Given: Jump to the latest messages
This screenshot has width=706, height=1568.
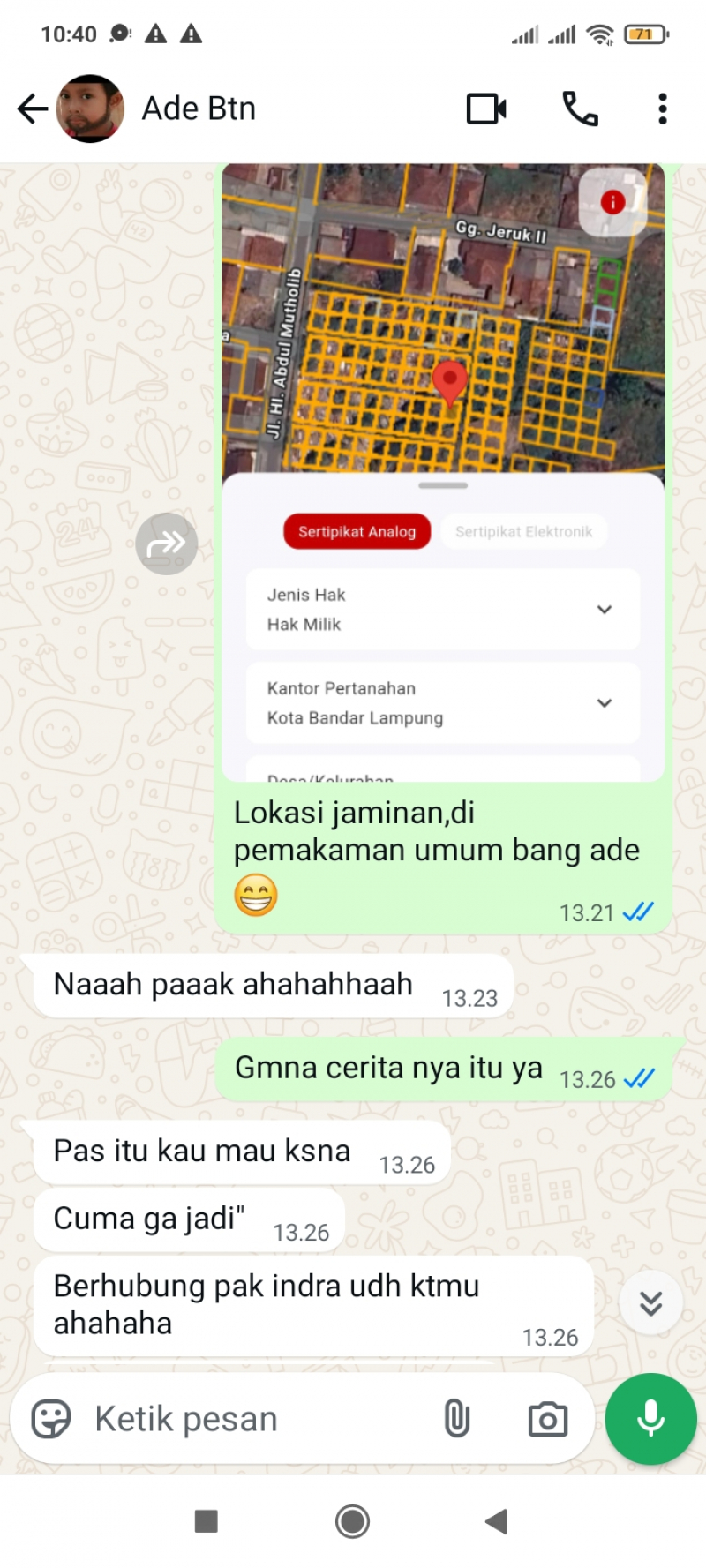Looking at the screenshot, I should [650, 1302].
